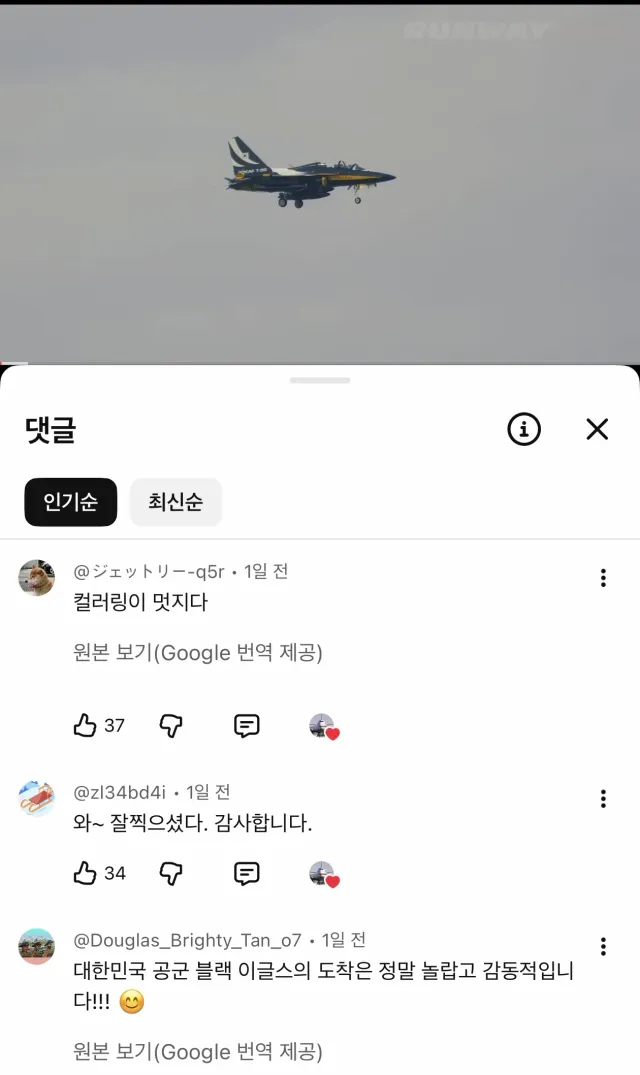Open options menu for 컬러링이 멋지다 comment

603,578
